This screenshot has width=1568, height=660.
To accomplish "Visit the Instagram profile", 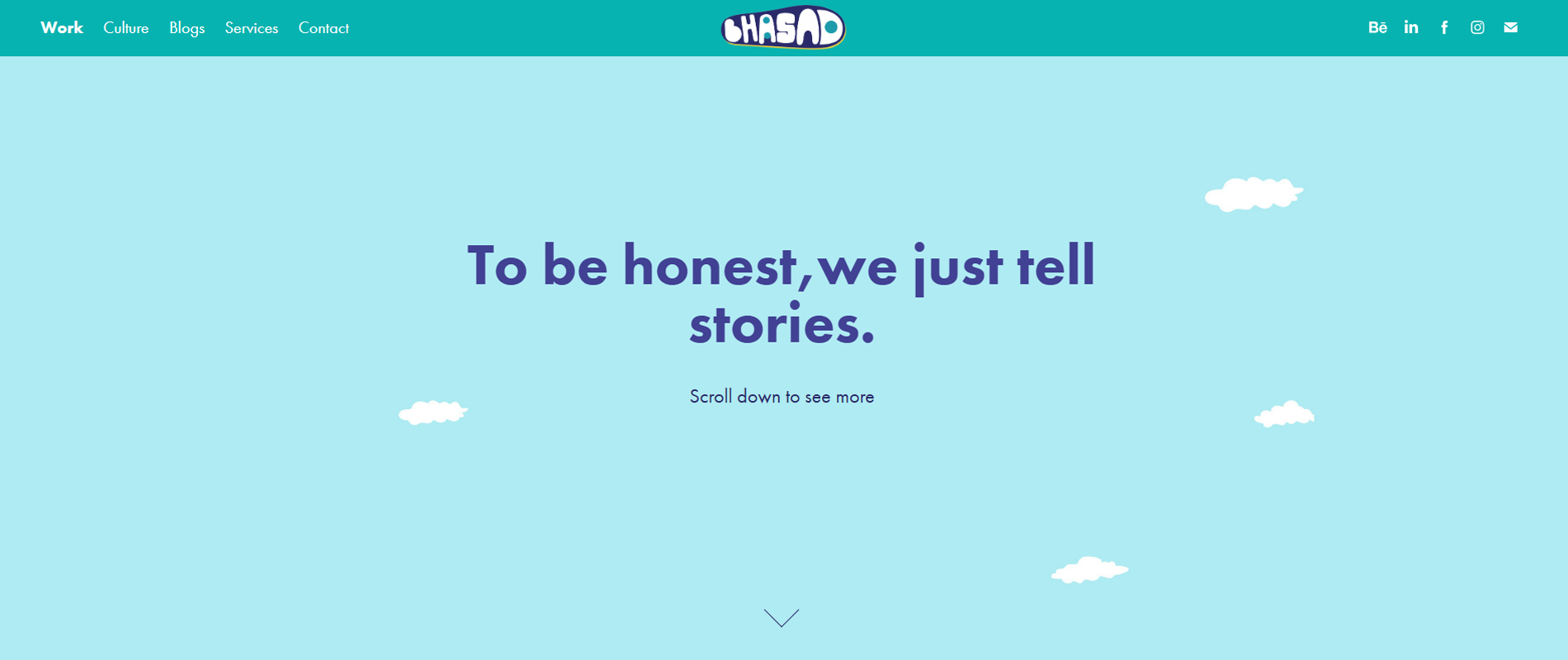I will (1477, 27).
